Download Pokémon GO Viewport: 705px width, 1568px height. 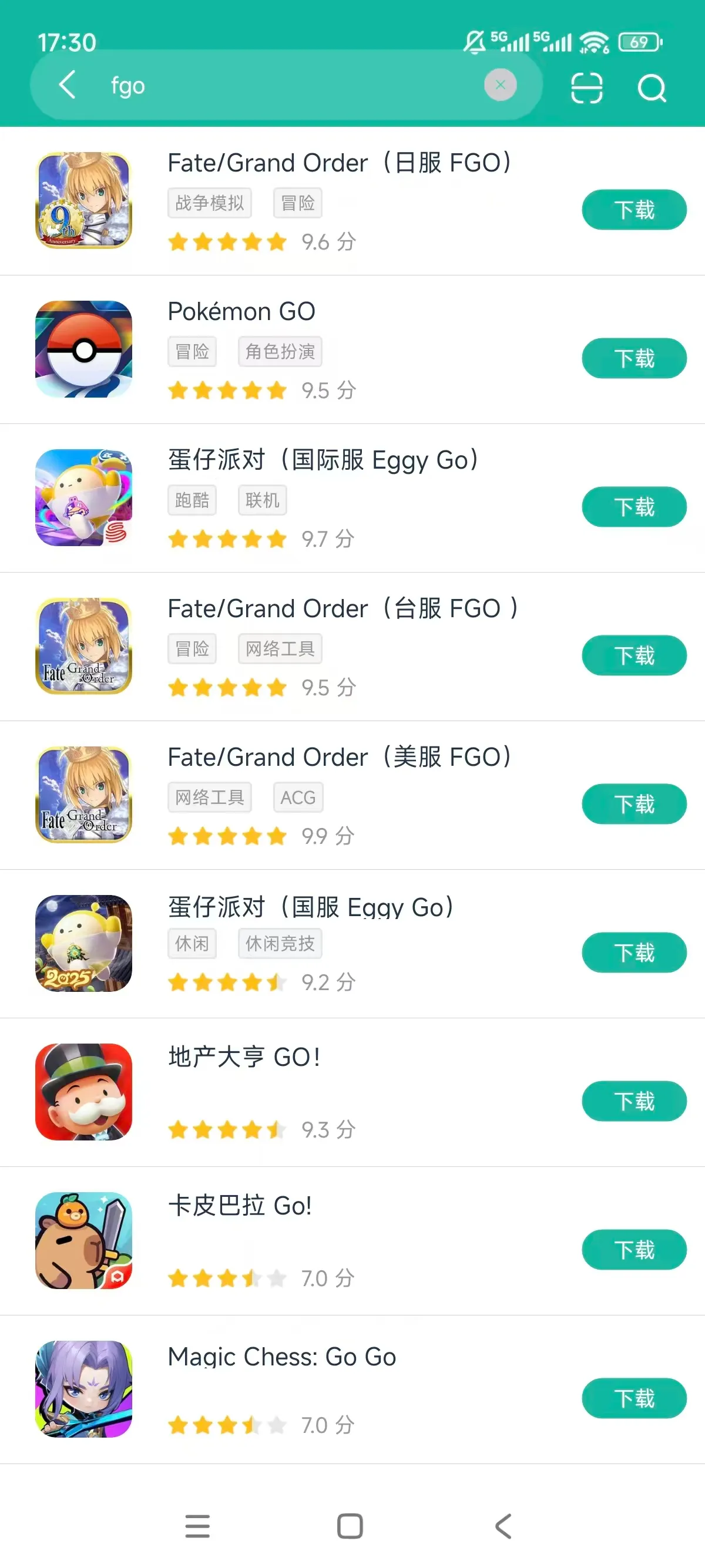(634, 358)
